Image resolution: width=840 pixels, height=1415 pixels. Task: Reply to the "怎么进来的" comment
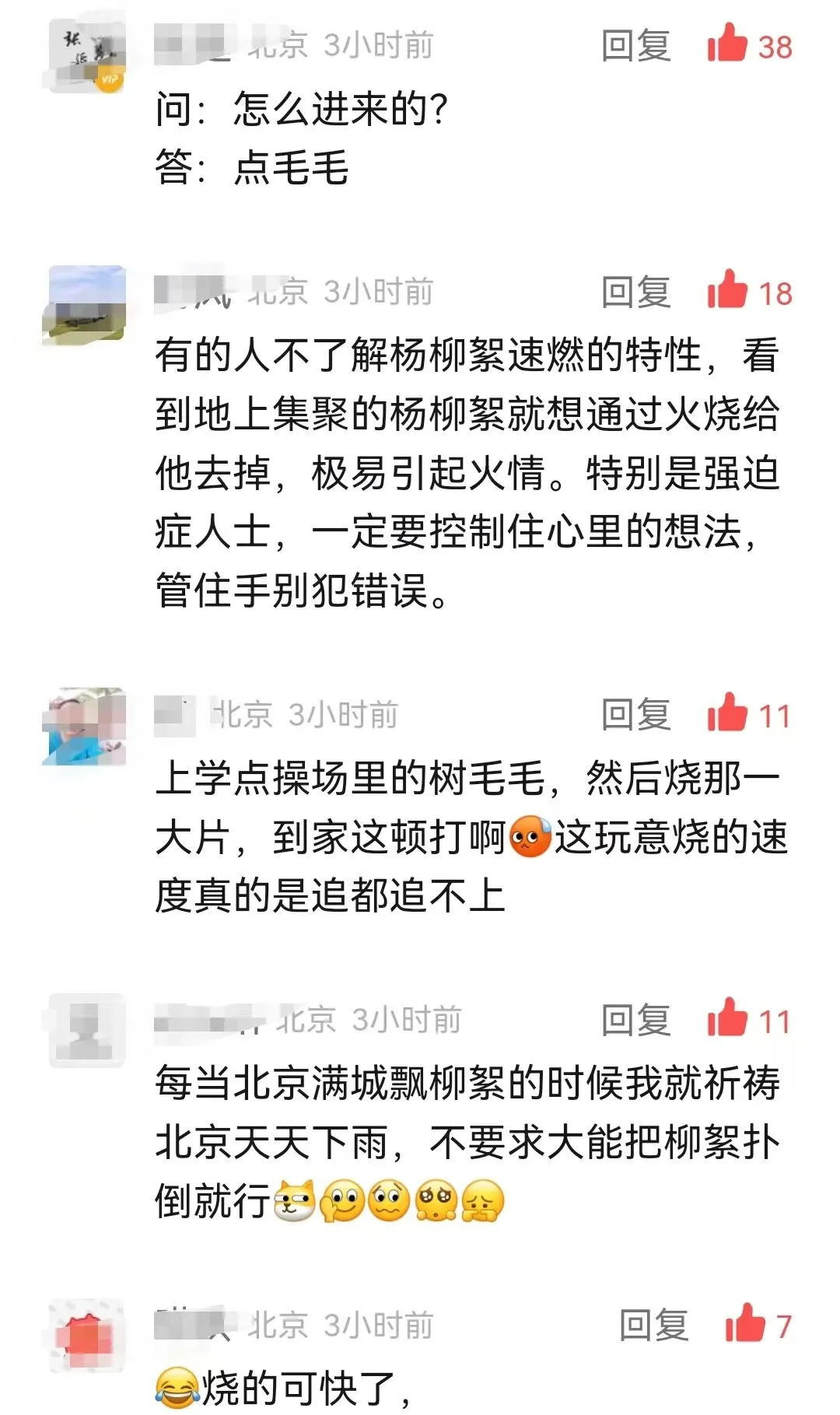tap(635, 46)
